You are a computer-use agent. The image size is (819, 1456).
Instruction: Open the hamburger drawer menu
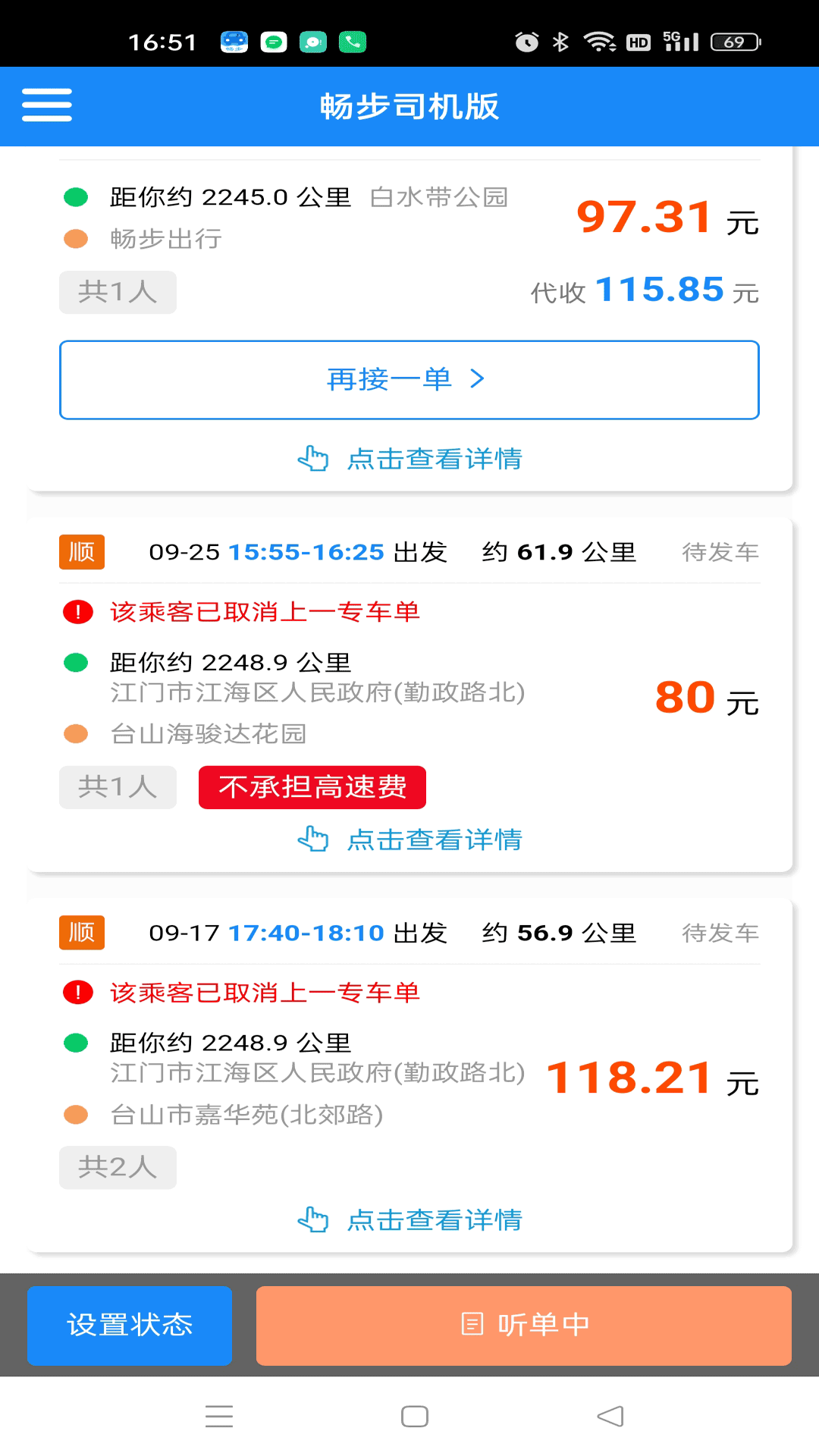(x=47, y=105)
